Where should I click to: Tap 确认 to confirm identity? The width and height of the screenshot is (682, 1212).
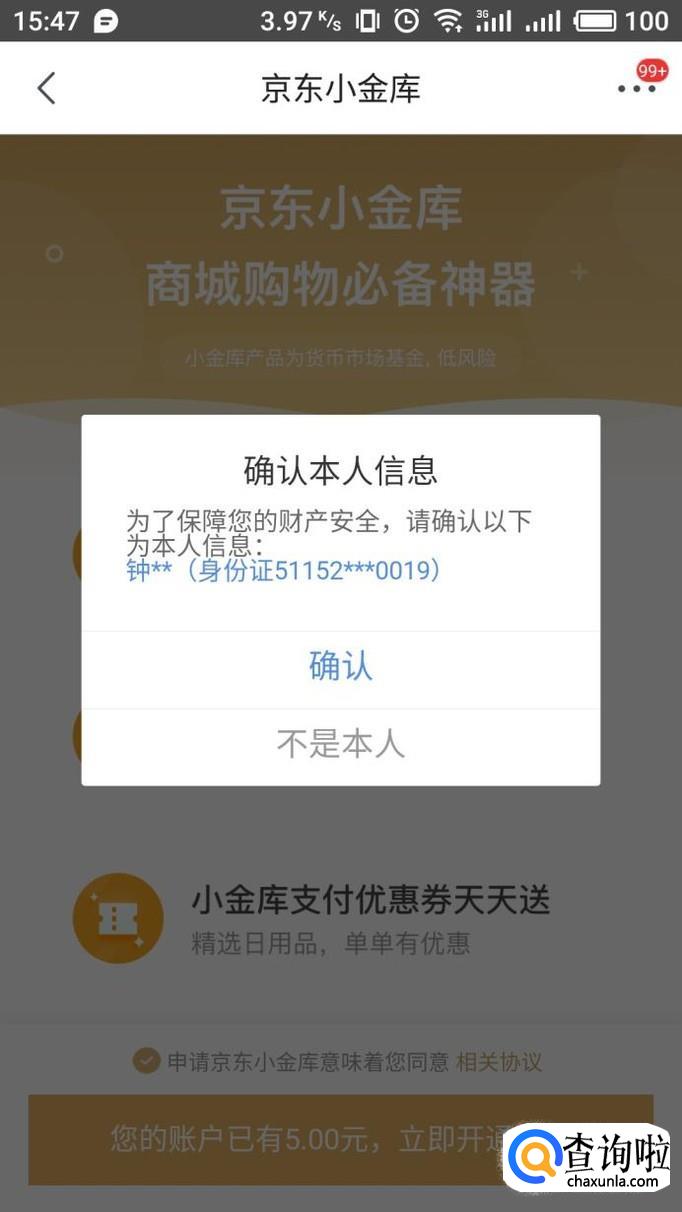tap(340, 667)
